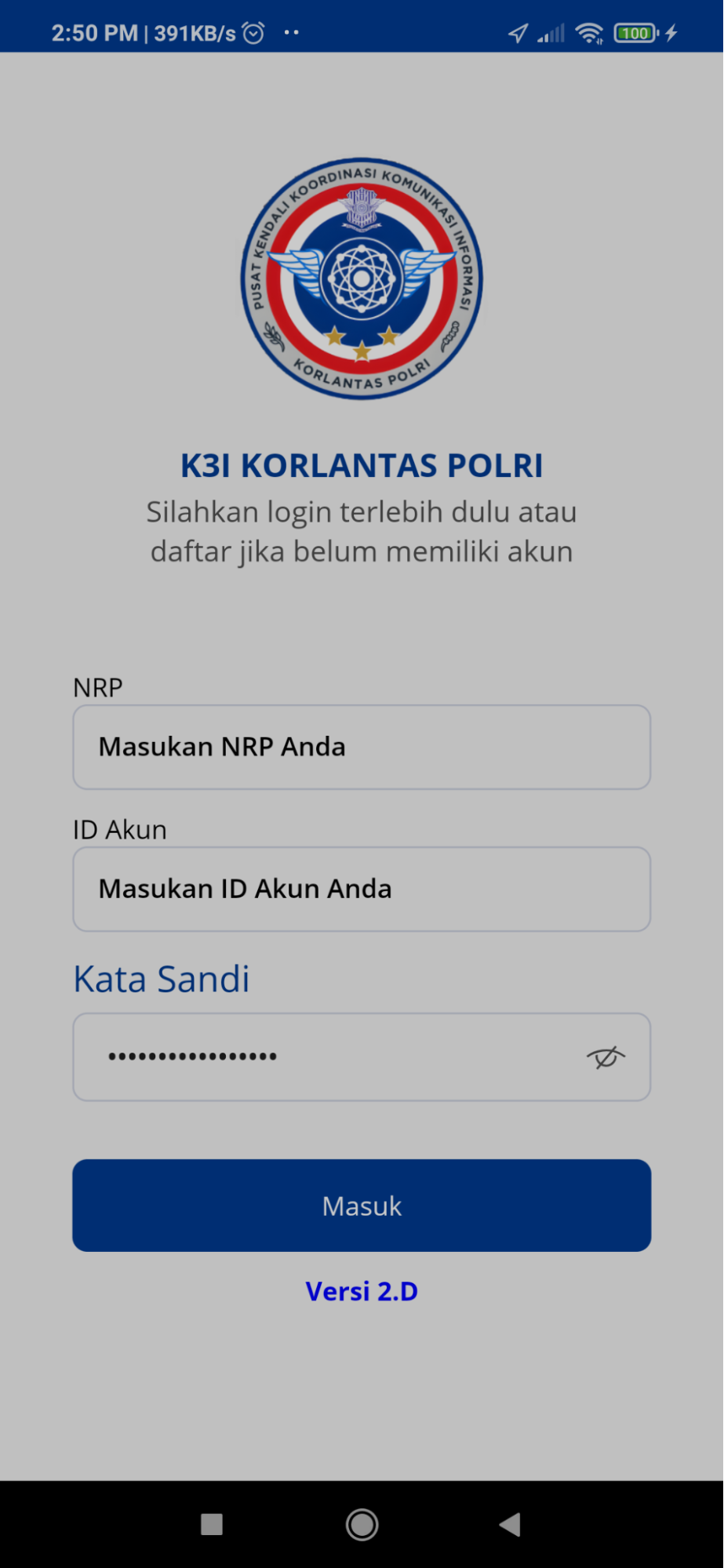Open recent apps from navigation bar

[x=212, y=1524]
